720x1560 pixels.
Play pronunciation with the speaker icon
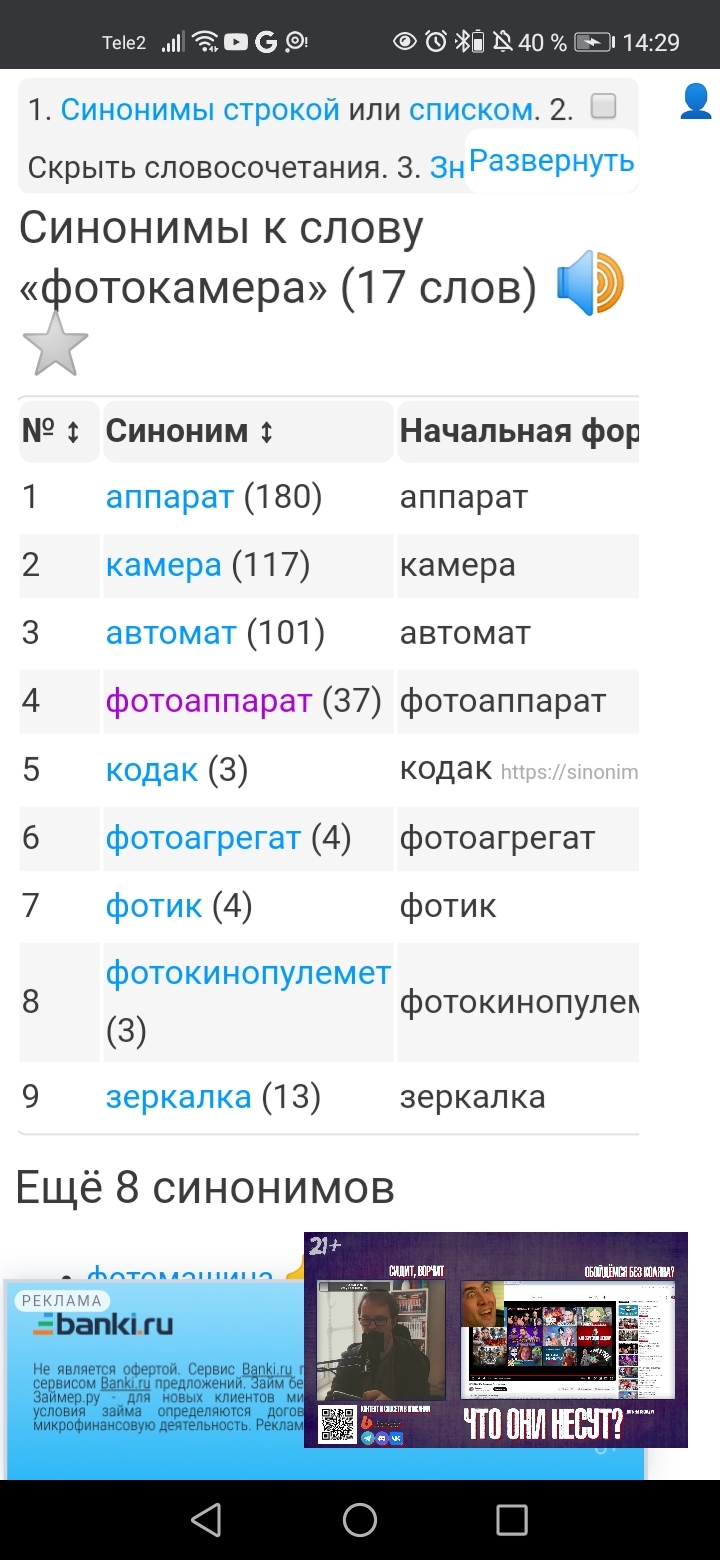coord(590,284)
